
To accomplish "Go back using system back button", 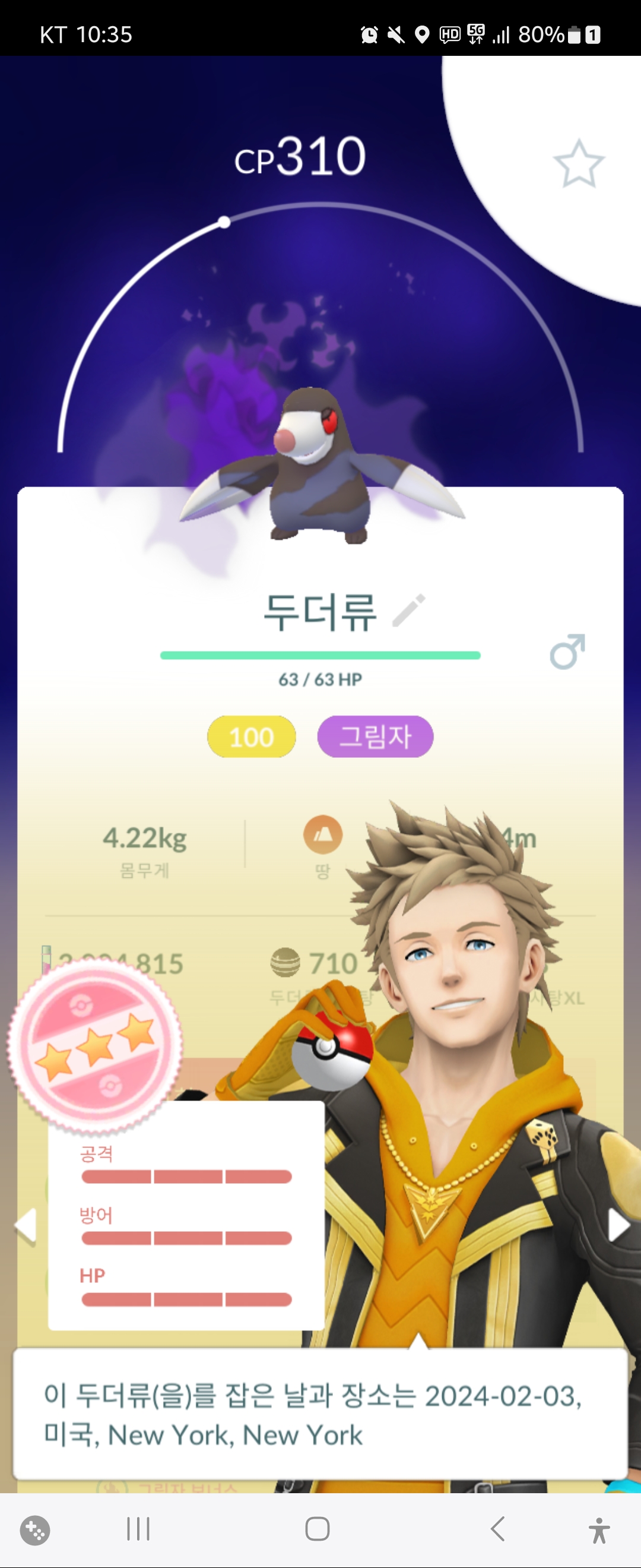I will [497, 1528].
